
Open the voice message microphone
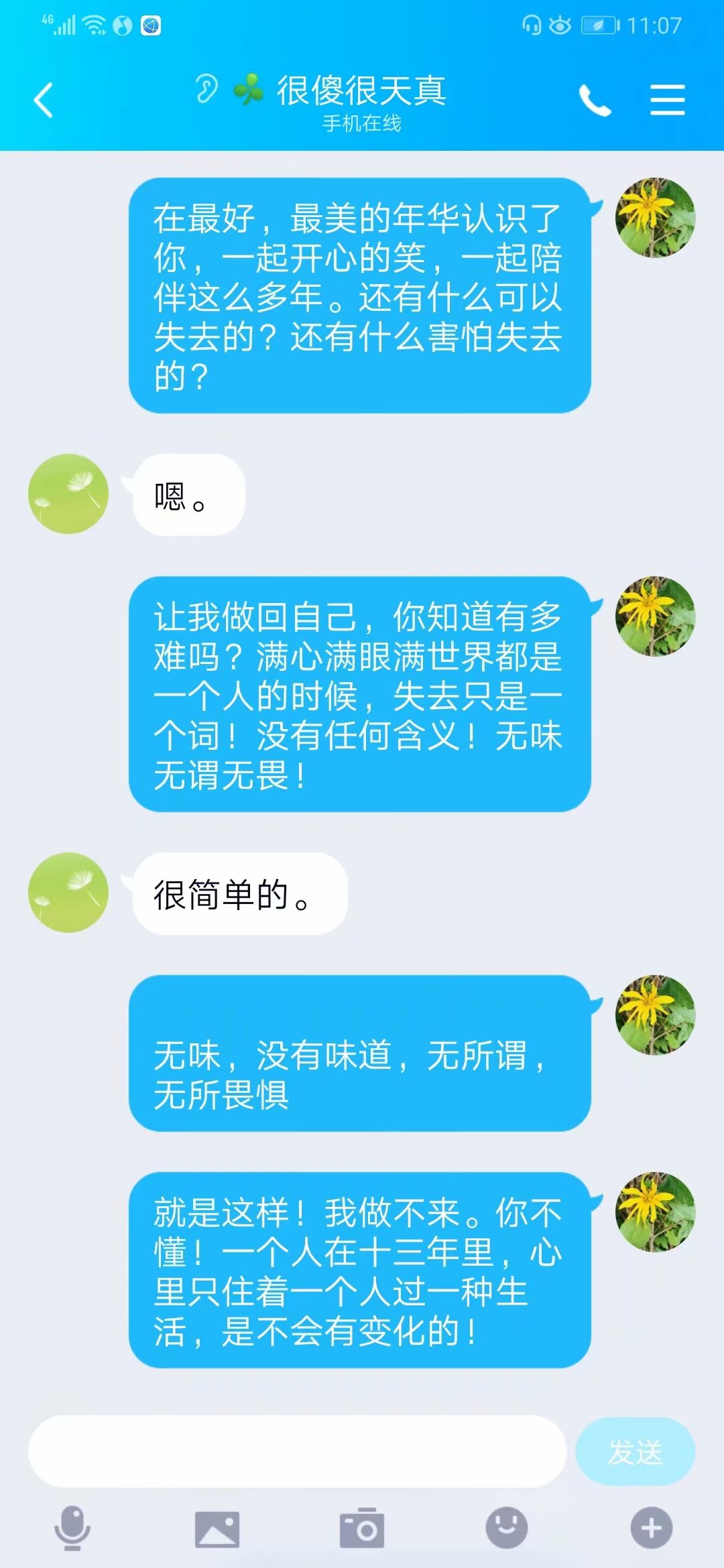(72, 1528)
